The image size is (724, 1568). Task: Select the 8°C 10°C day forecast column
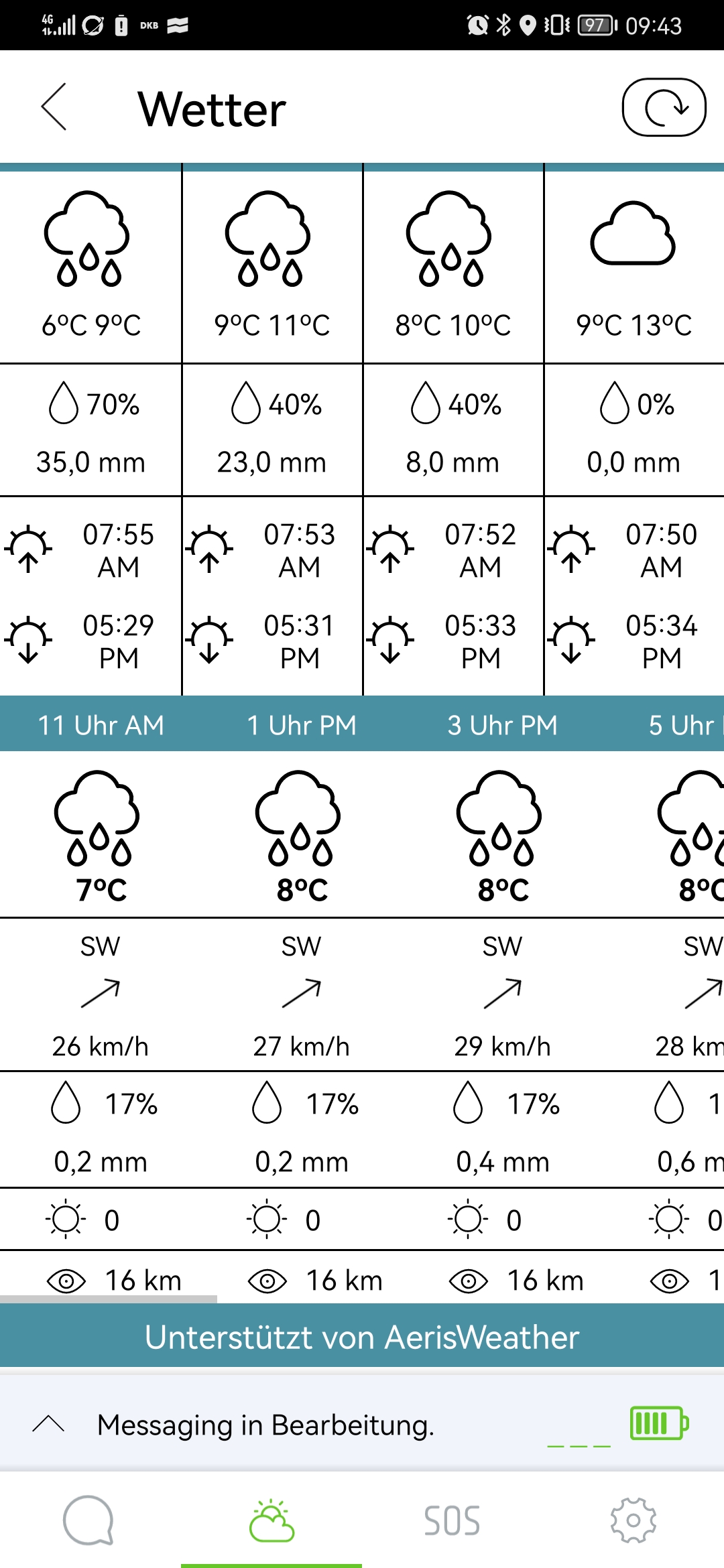pos(453,429)
